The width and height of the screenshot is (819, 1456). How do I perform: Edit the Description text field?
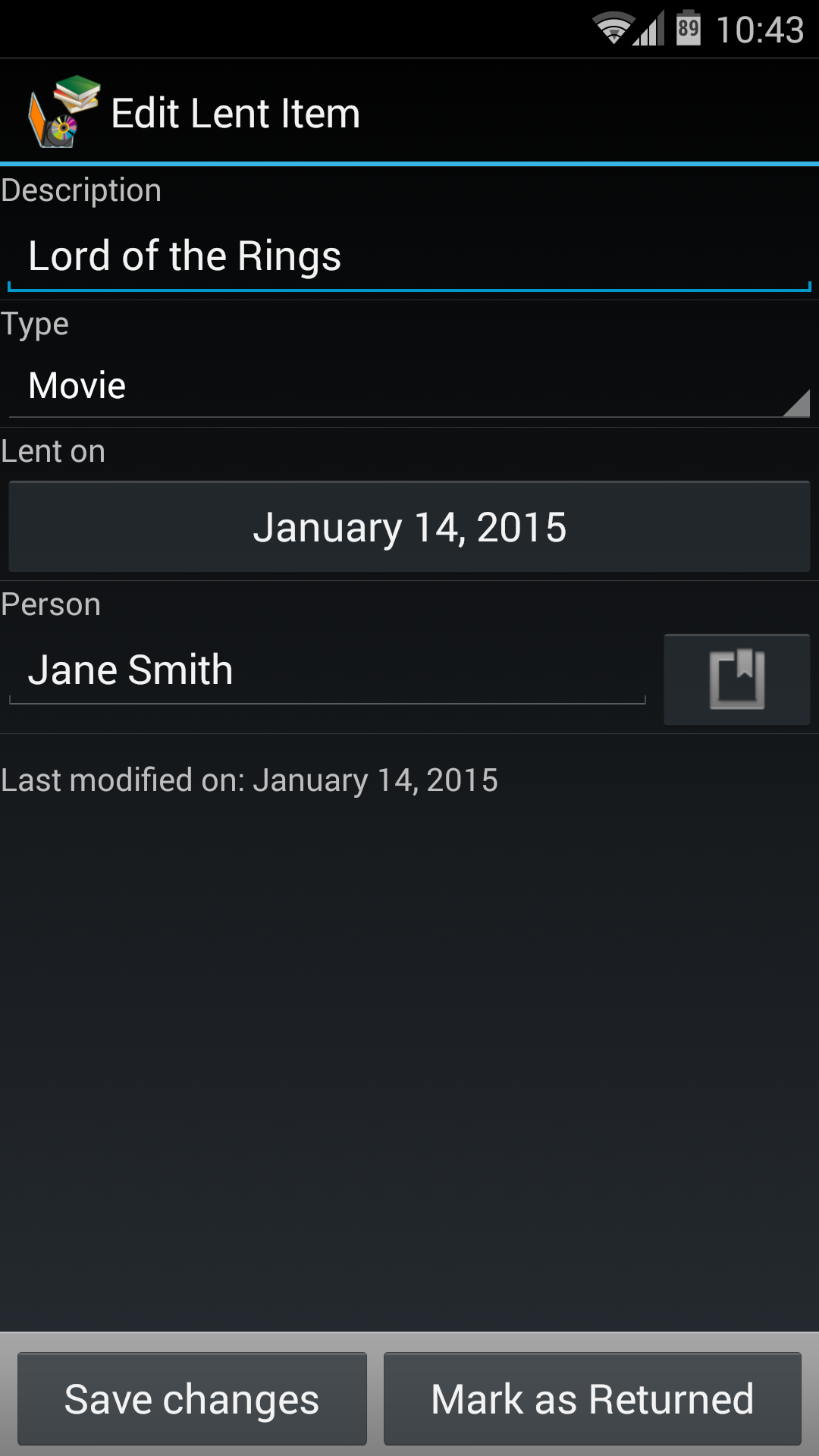[409, 256]
